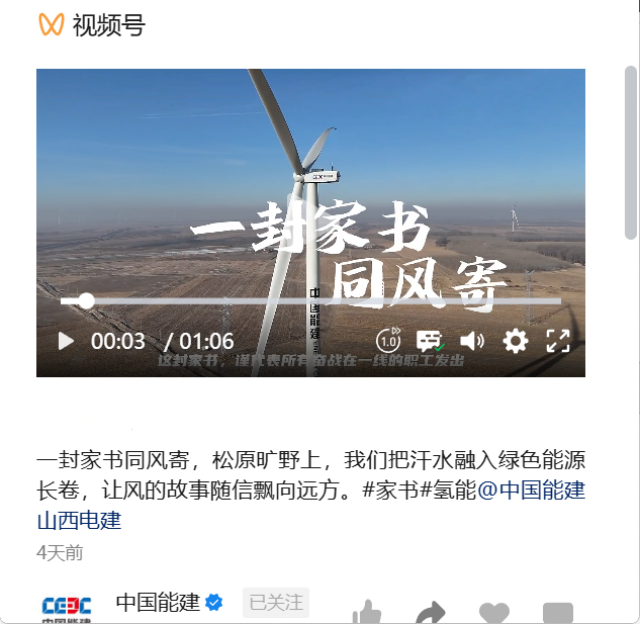Play the 一封家书同风寄 video
Image resolution: width=640 pixels, height=624 pixels.
(x=66, y=341)
